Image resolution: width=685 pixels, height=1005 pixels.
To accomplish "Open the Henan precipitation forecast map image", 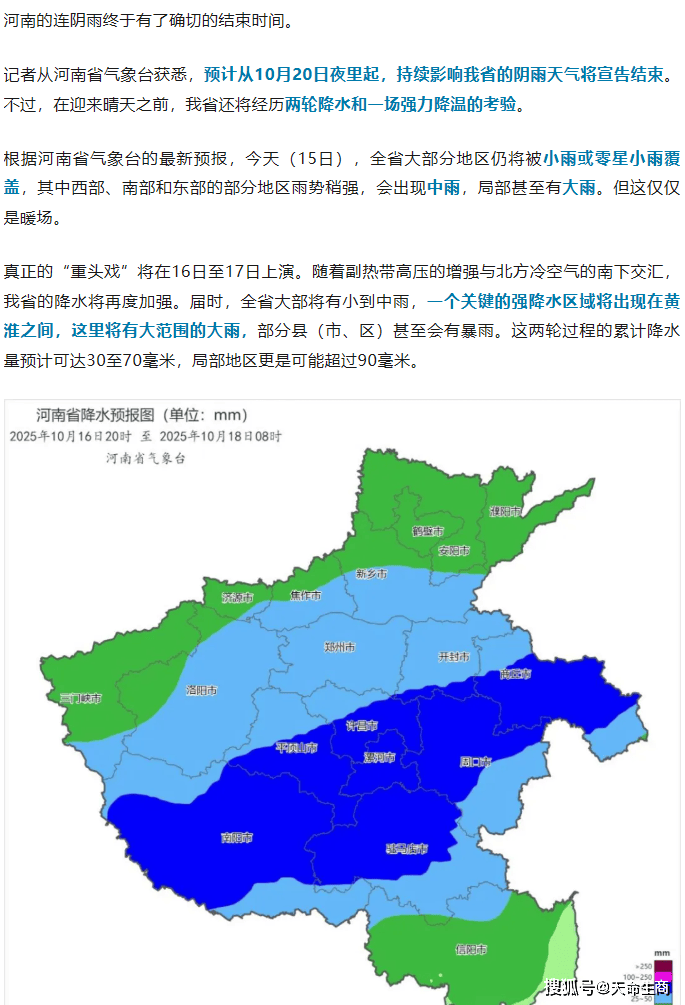I will [342, 700].
